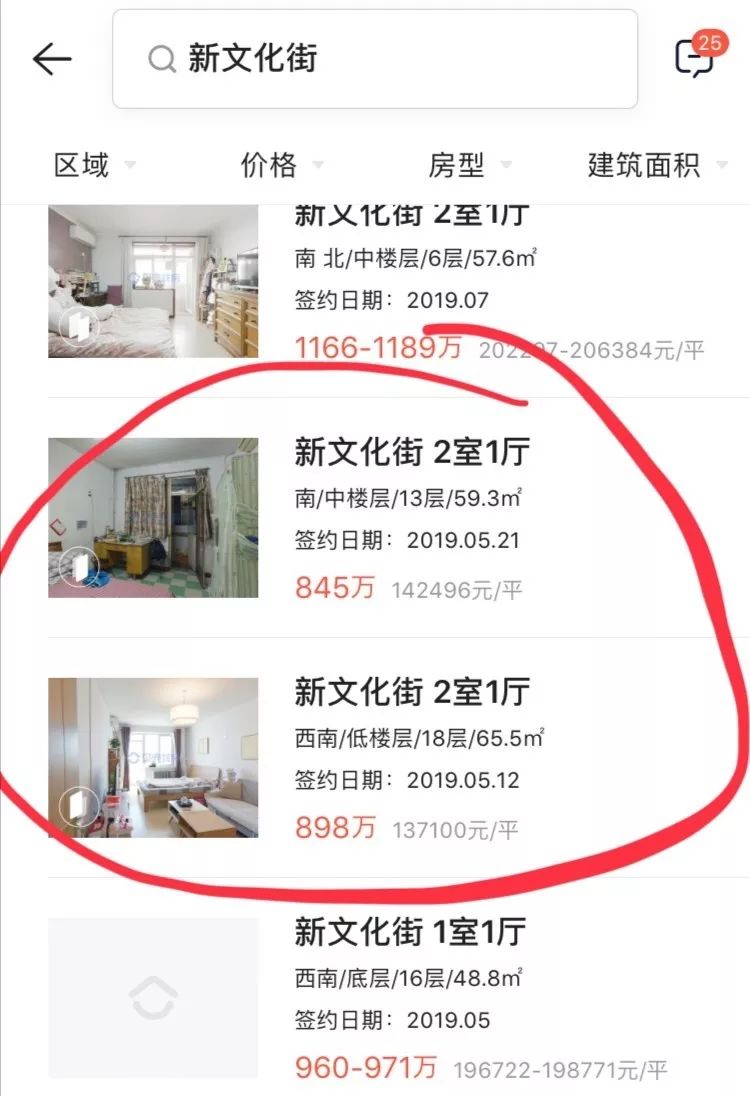Open messages icon with 25 badge
Viewport: 750px width, 1096px height.
click(x=696, y=58)
